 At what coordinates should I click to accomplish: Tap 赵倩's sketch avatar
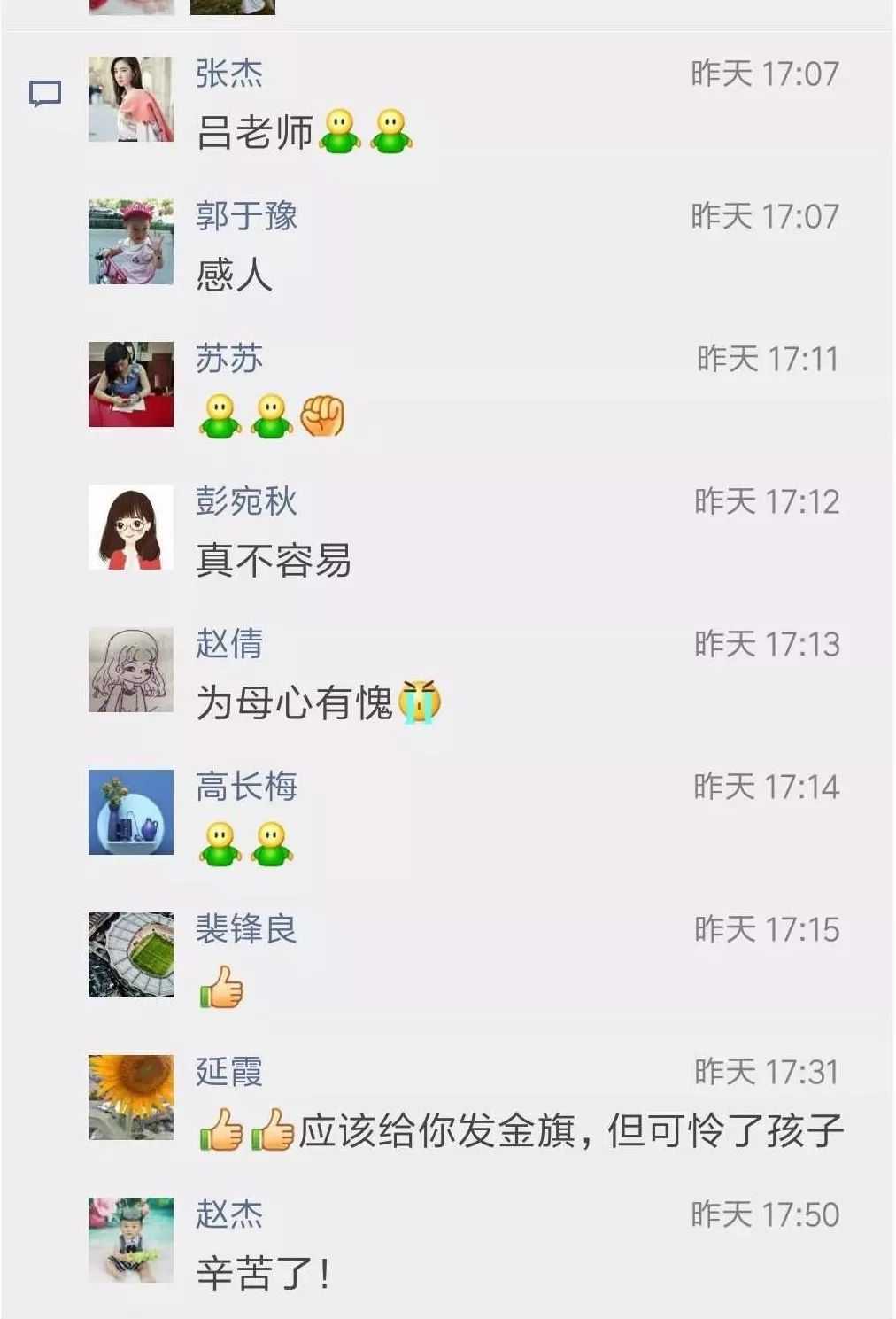(x=130, y=670)
